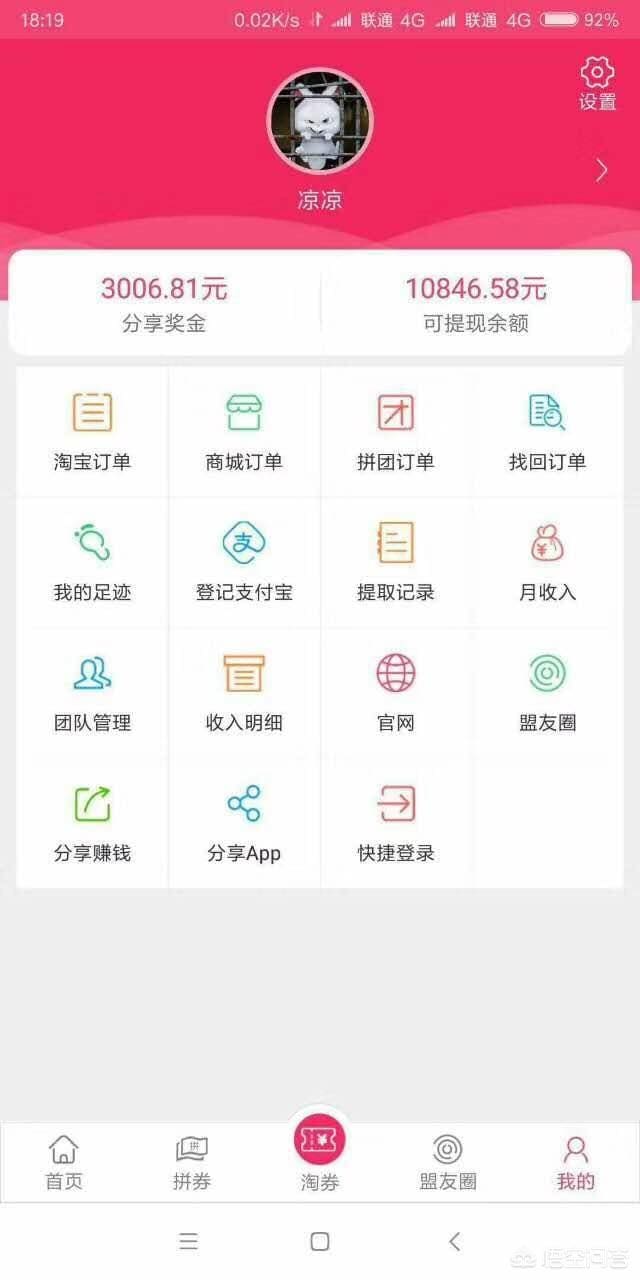The height and width of the screenshot is (1280, 640).
Task: Tap 登记支付宝
Action: tap(244, 562)
